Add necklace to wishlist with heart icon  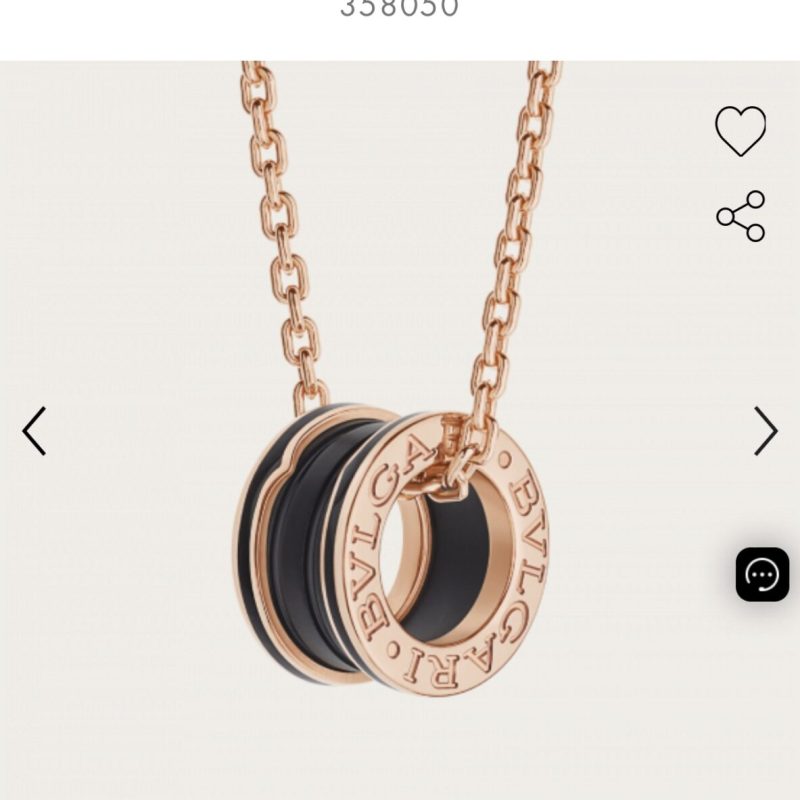[x=740, y=131]
